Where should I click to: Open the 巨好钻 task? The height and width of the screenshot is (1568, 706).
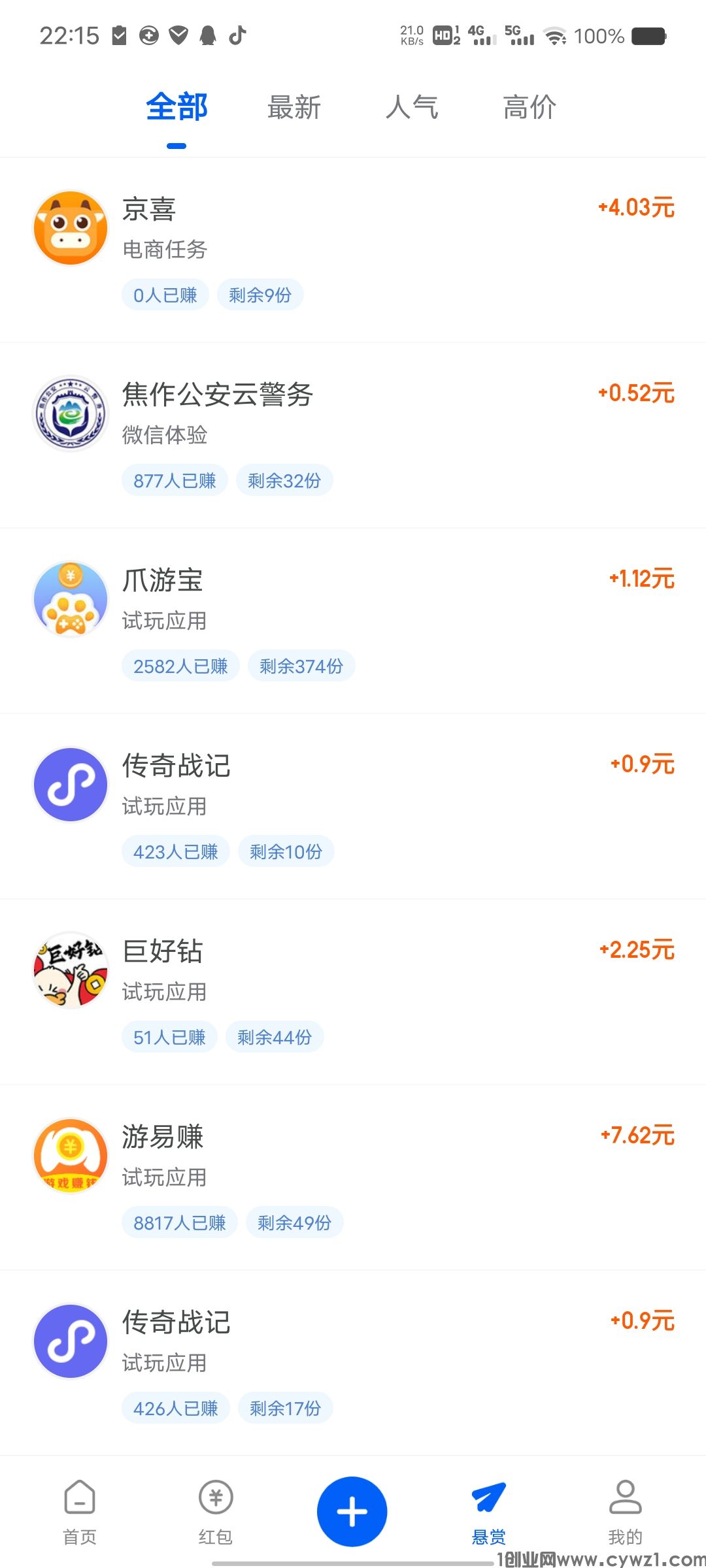[x=353, y=992]
